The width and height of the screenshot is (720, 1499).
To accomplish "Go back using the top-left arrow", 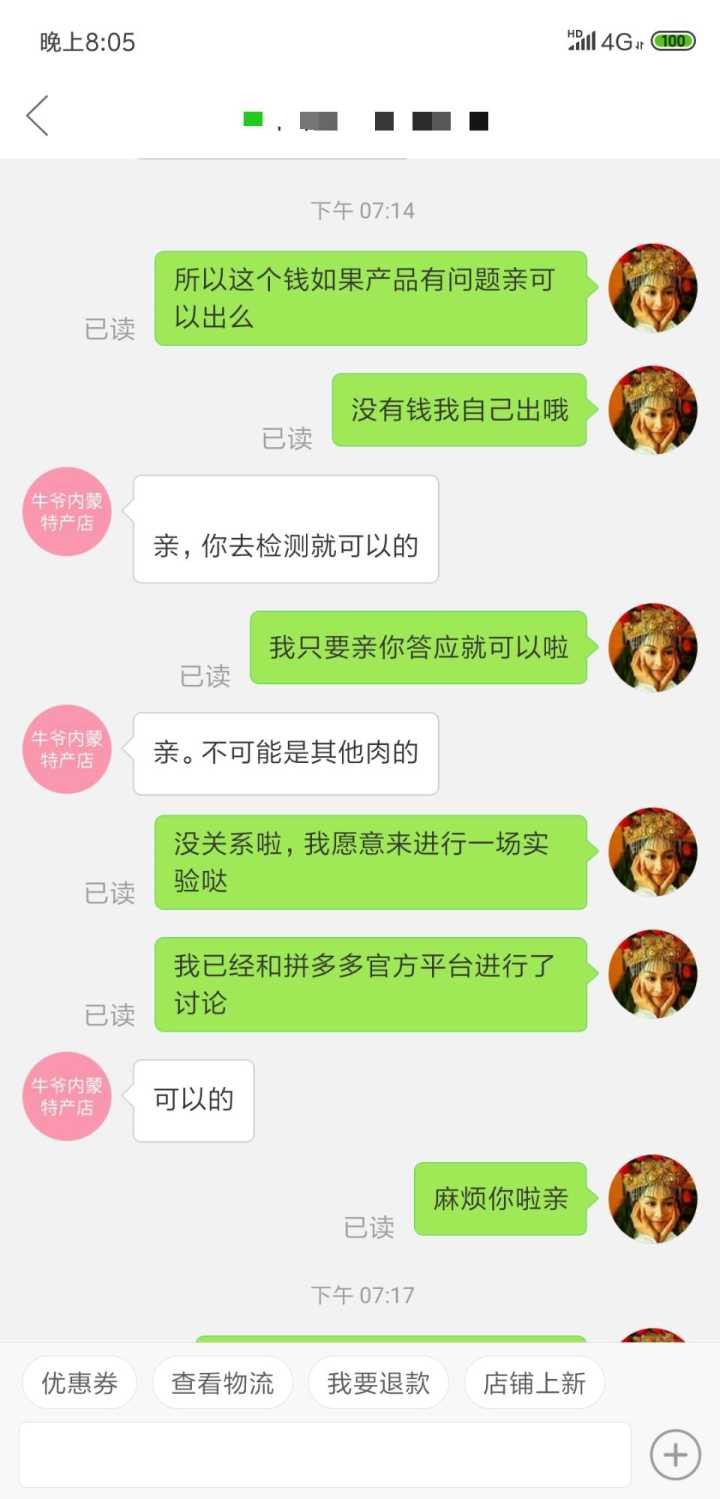I will point(38,116).
